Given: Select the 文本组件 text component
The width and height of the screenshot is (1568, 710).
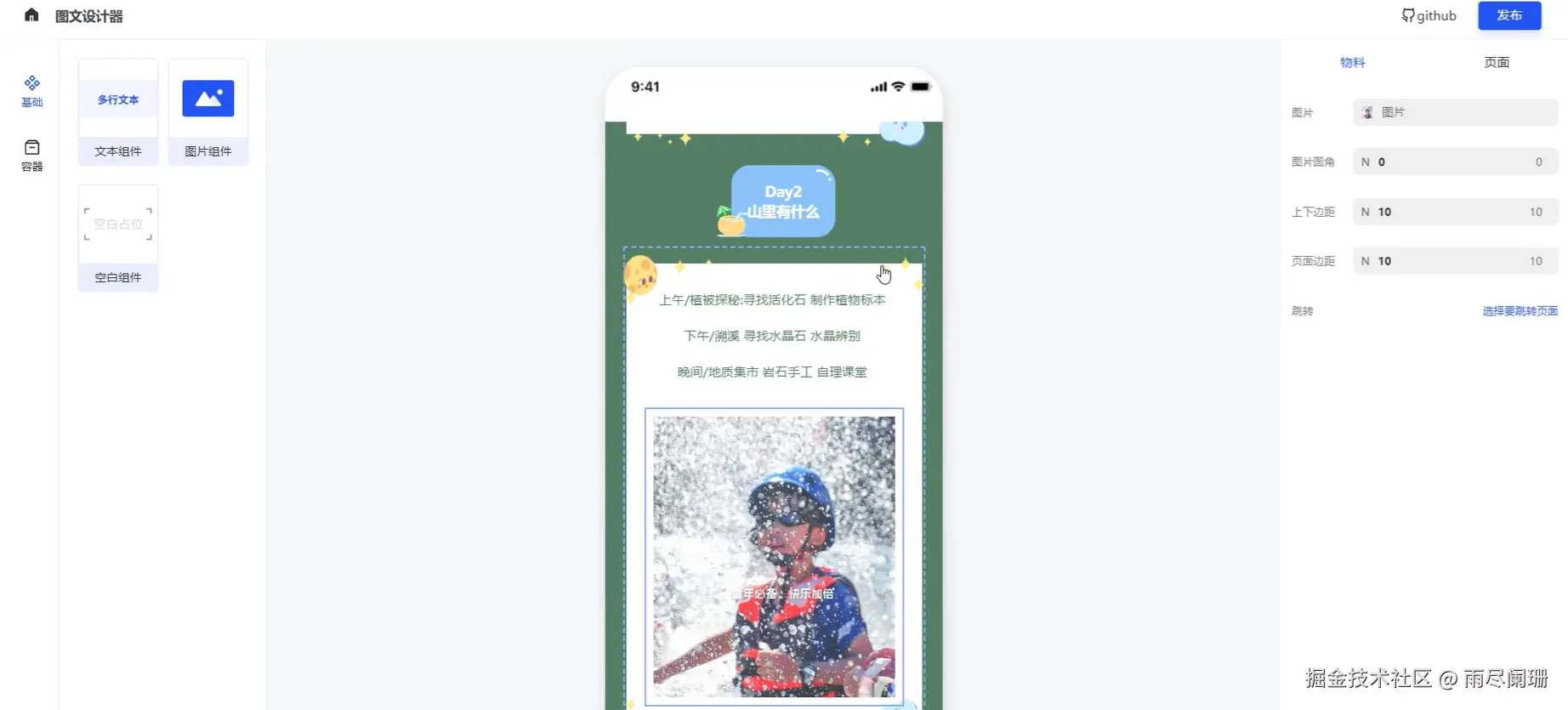Looking at the screenshot, I should (118, 111).
